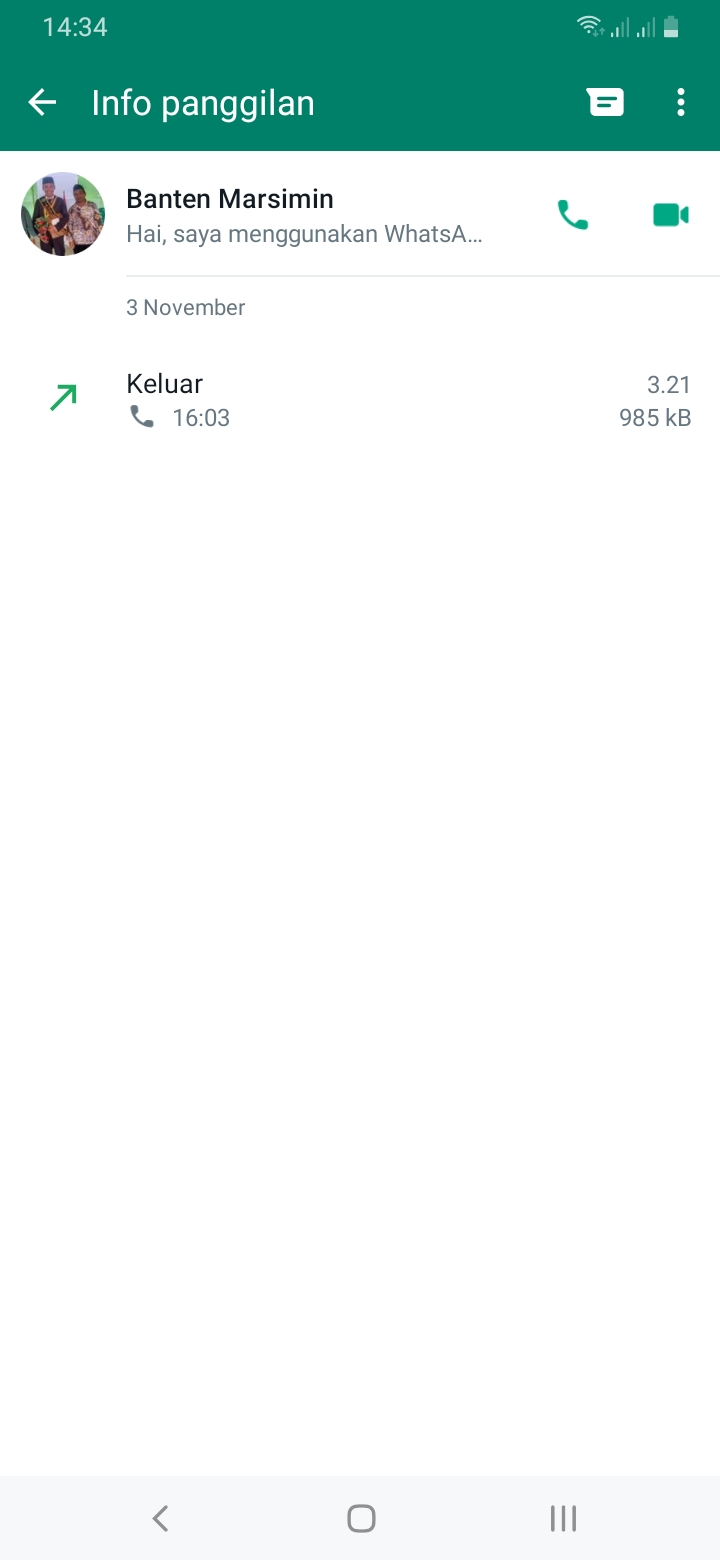Open the recent apps view

pyautogui.click(x=563, y=1519)
